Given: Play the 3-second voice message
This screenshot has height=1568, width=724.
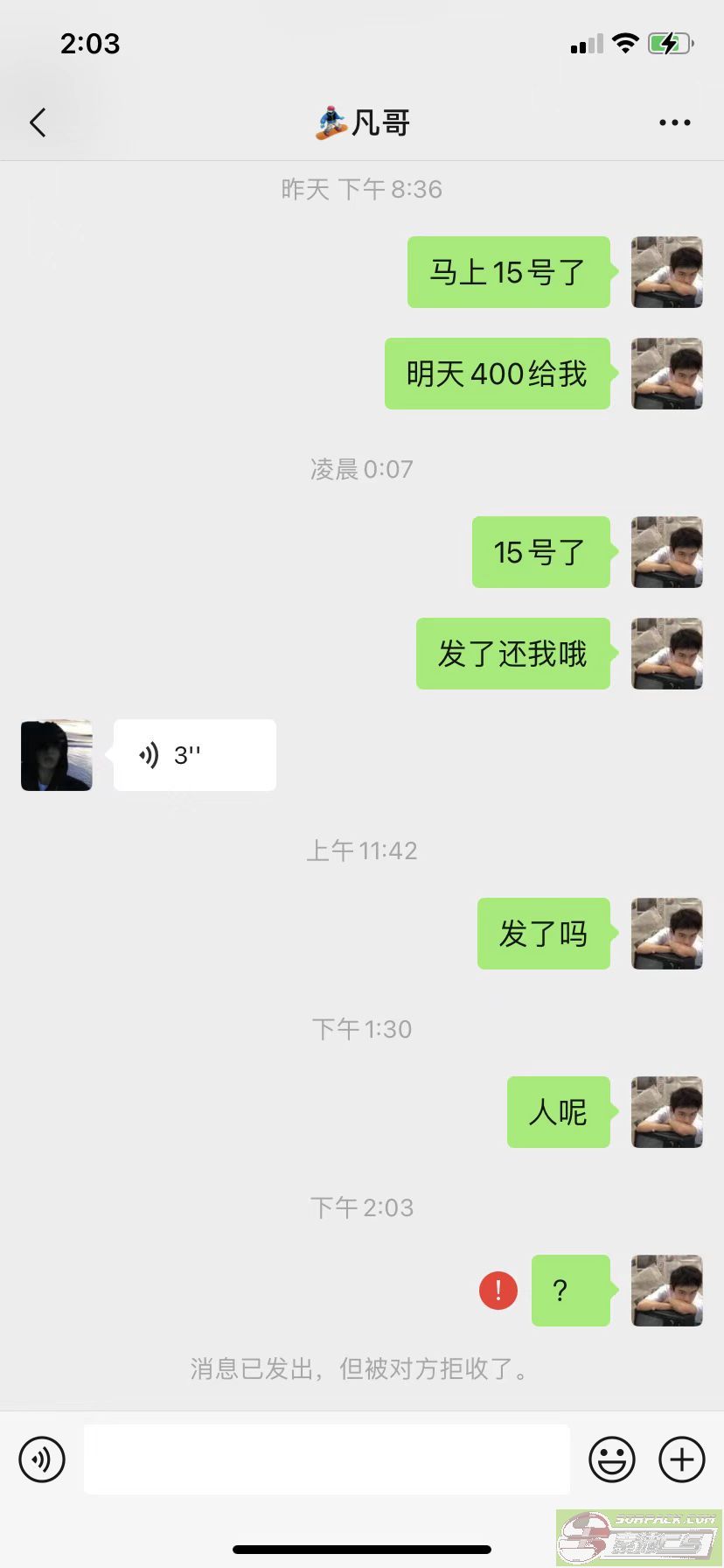Looking at the screenshot, I should coord(195,755).
